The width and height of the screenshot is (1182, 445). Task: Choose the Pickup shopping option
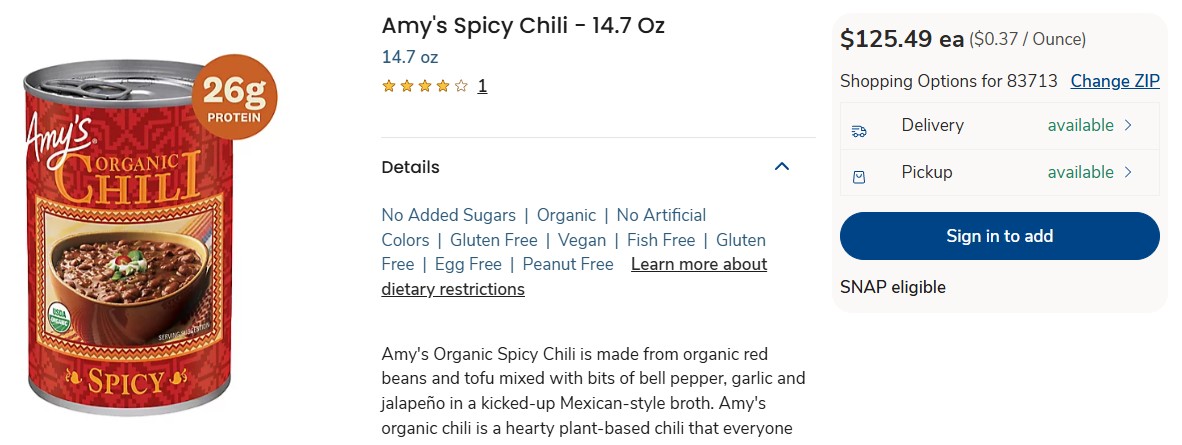tap(1000, 173)
